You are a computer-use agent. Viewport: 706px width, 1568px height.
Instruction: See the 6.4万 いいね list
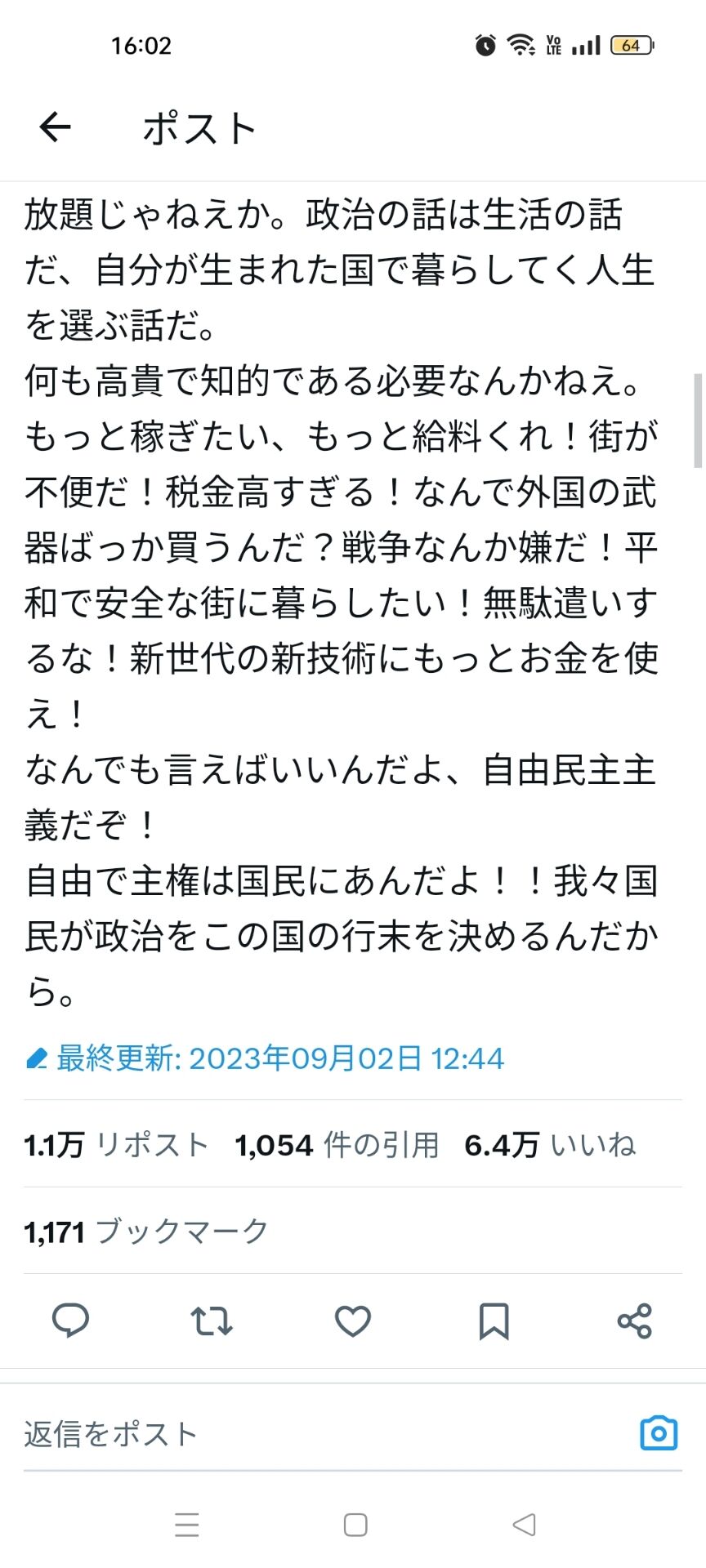tap(550, 1145)
